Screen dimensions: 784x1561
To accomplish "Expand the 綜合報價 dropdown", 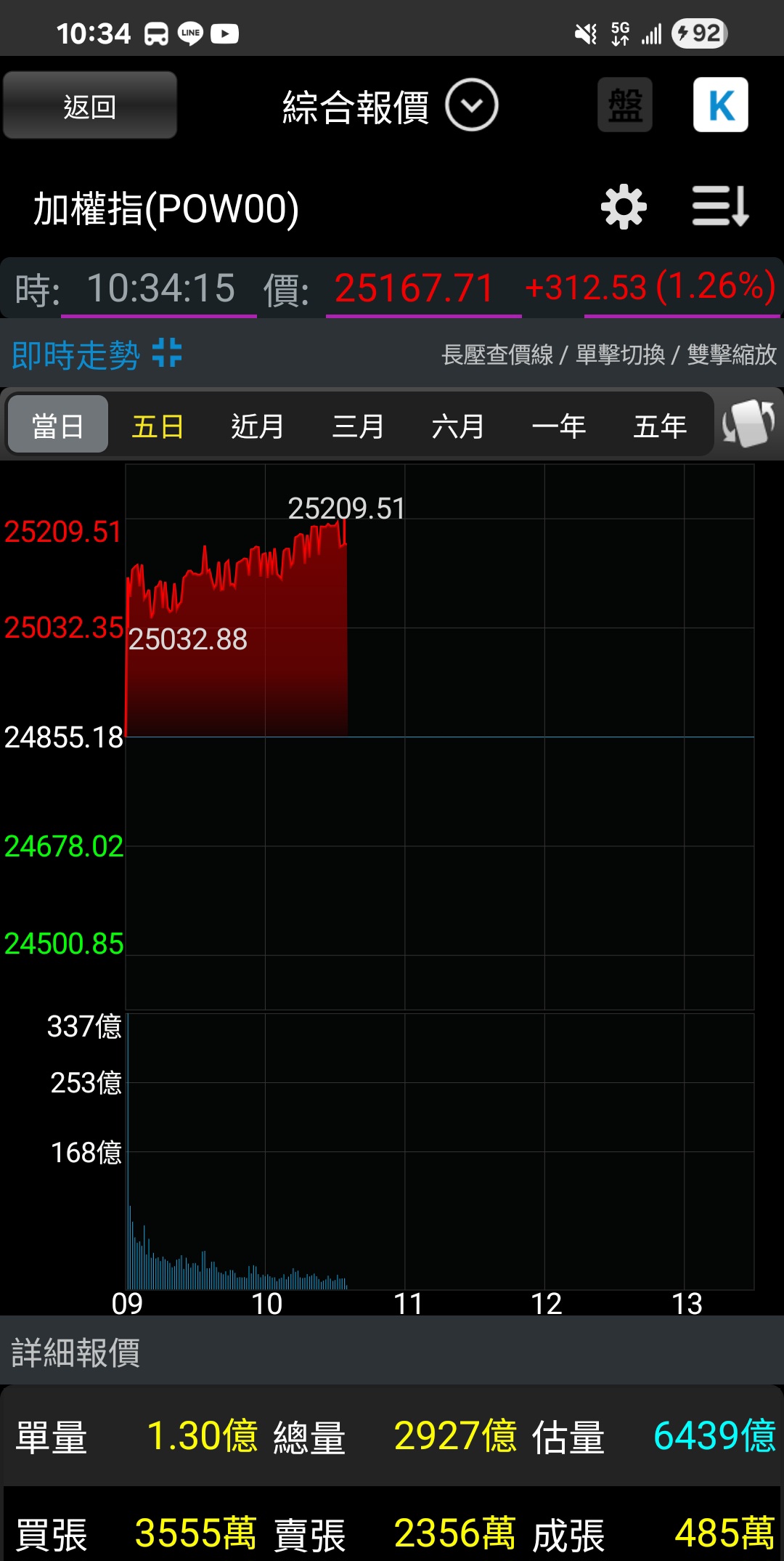I will [x=472, y=105].
